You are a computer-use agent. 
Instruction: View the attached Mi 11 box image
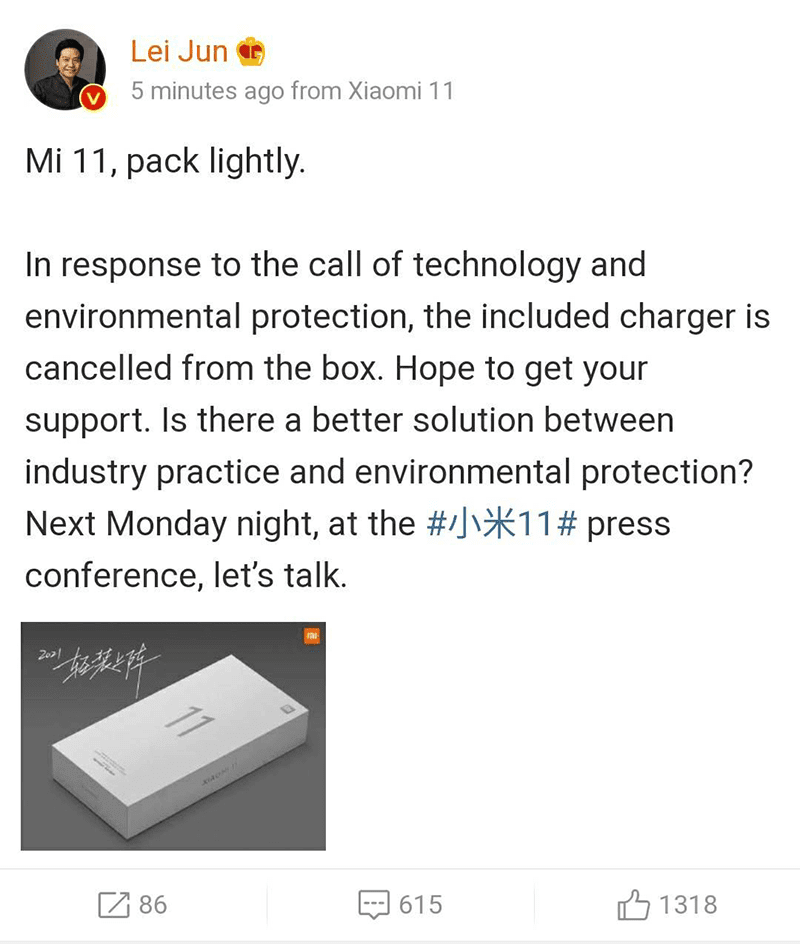(173, 735)
